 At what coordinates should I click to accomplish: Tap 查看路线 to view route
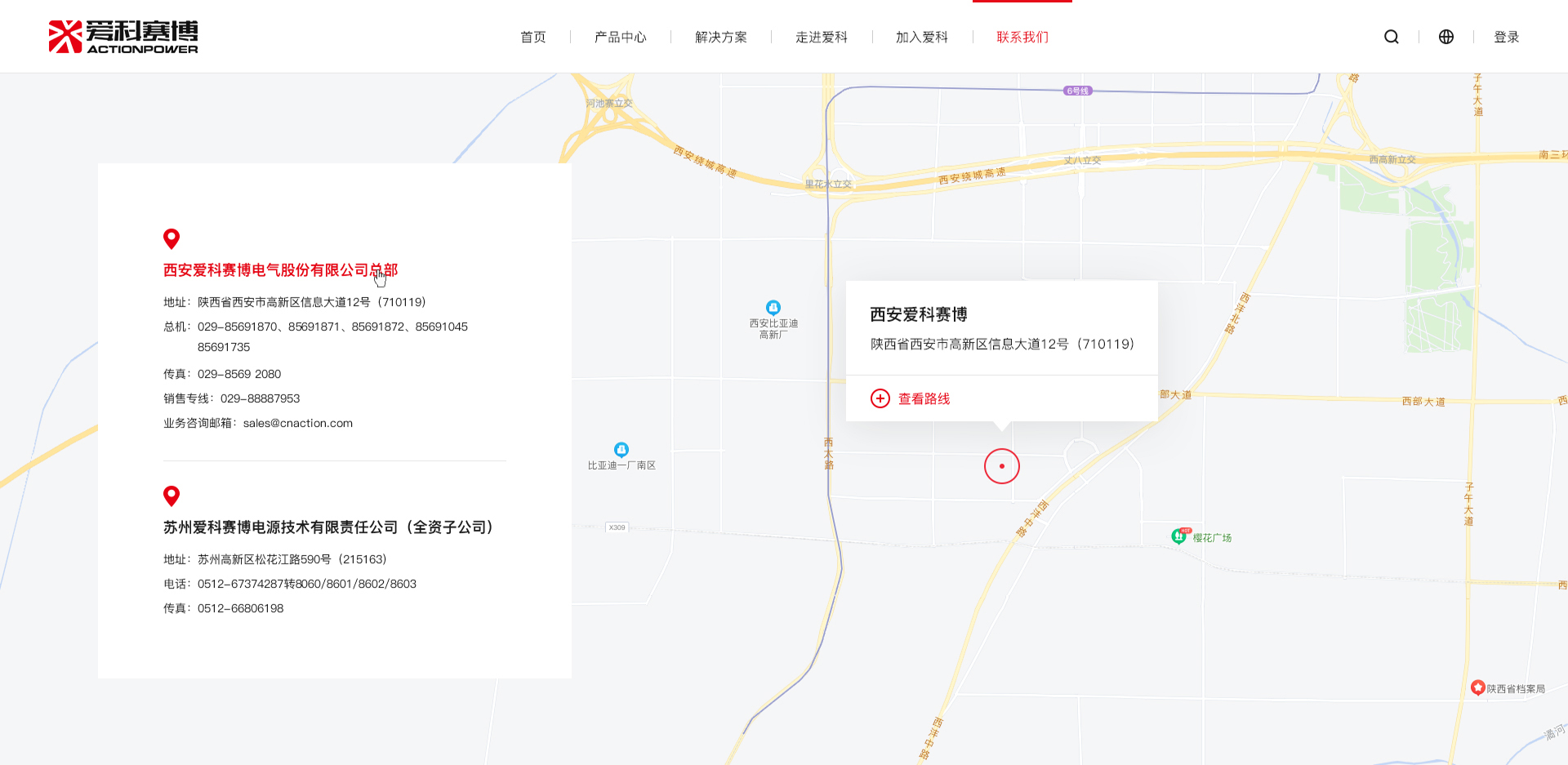click(x=923, y=398)
